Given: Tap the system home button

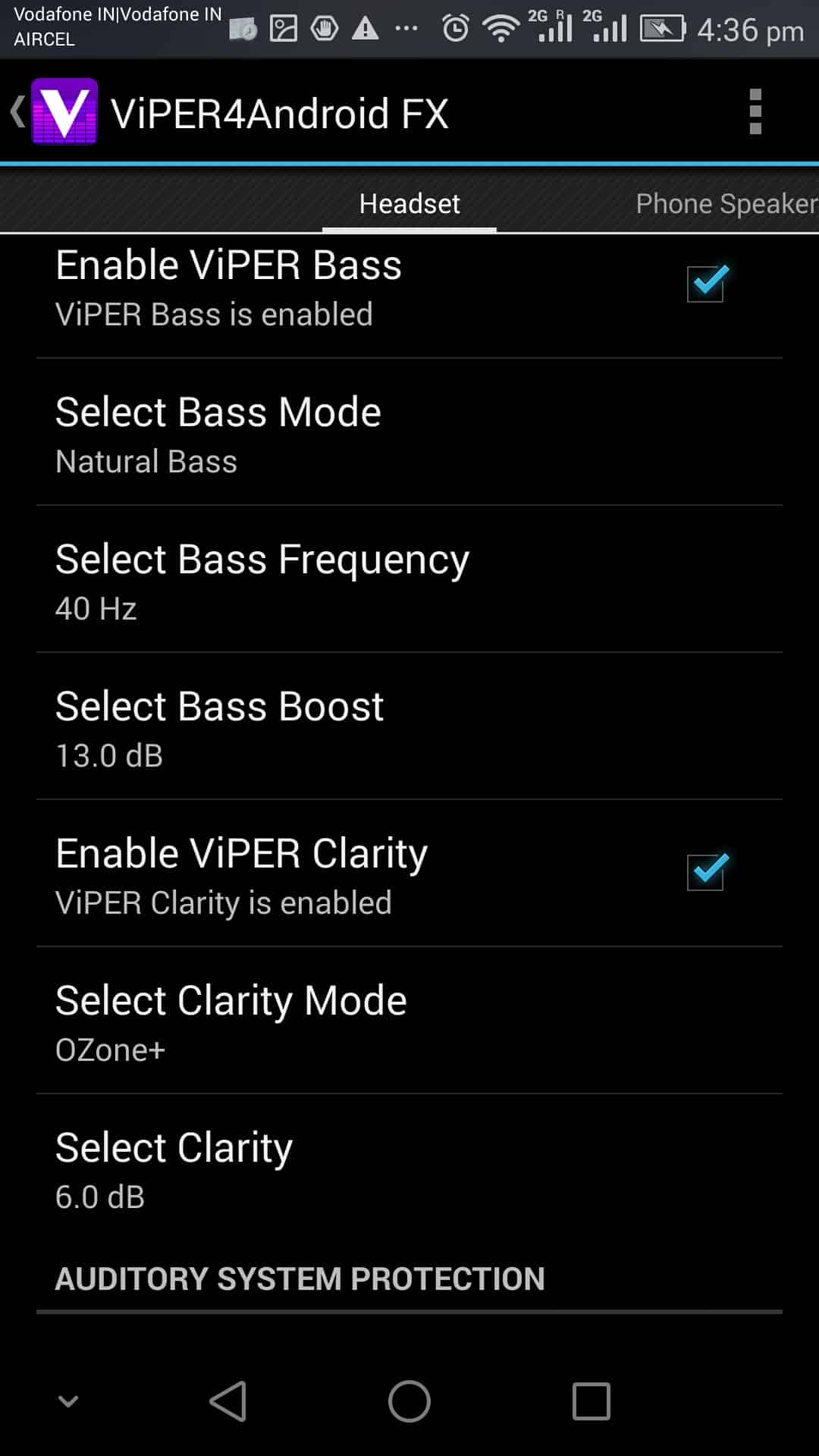Looking at the screenshot, I should pos(409,1401).
